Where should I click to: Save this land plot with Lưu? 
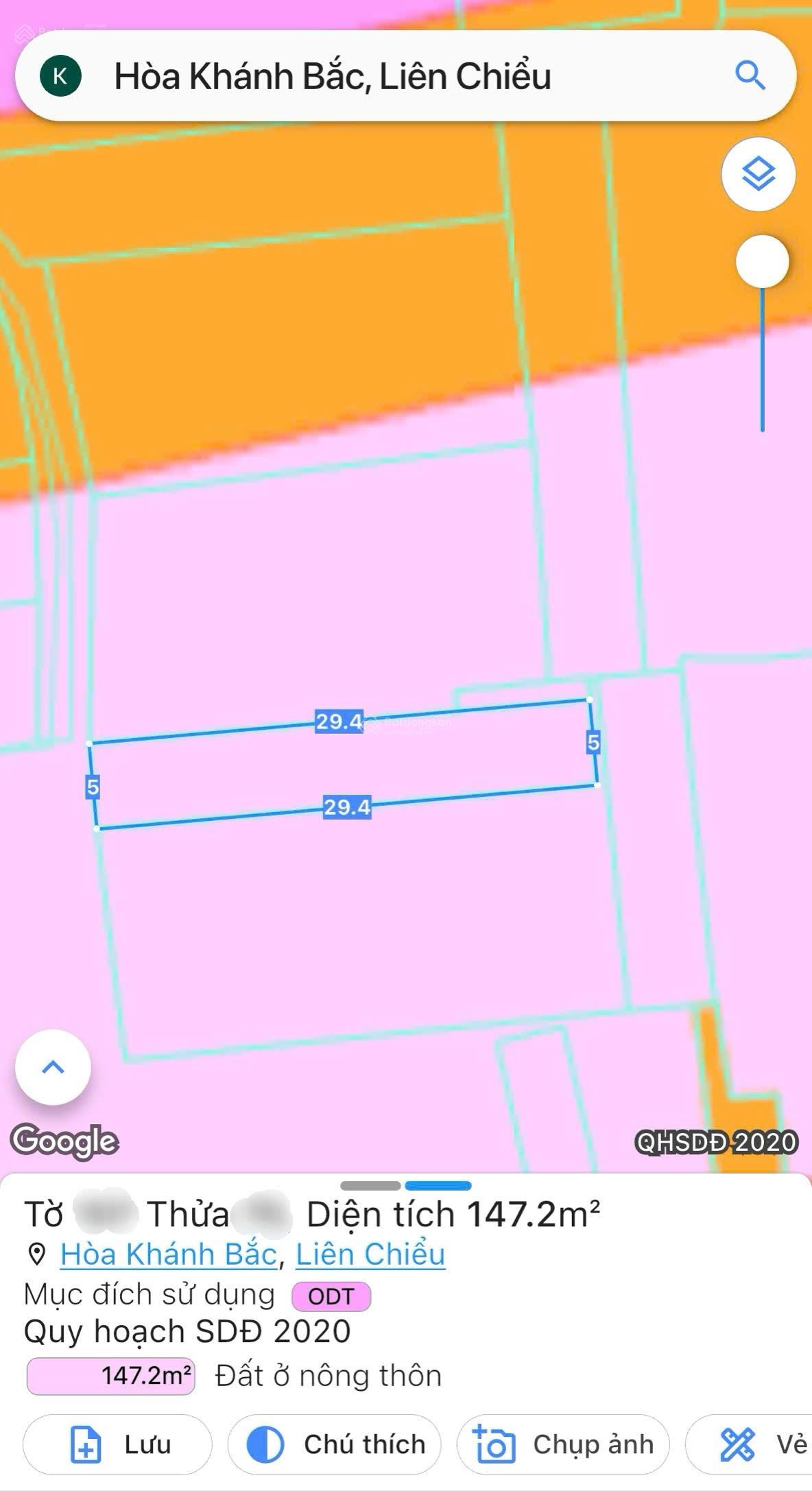pos(117,1444)
